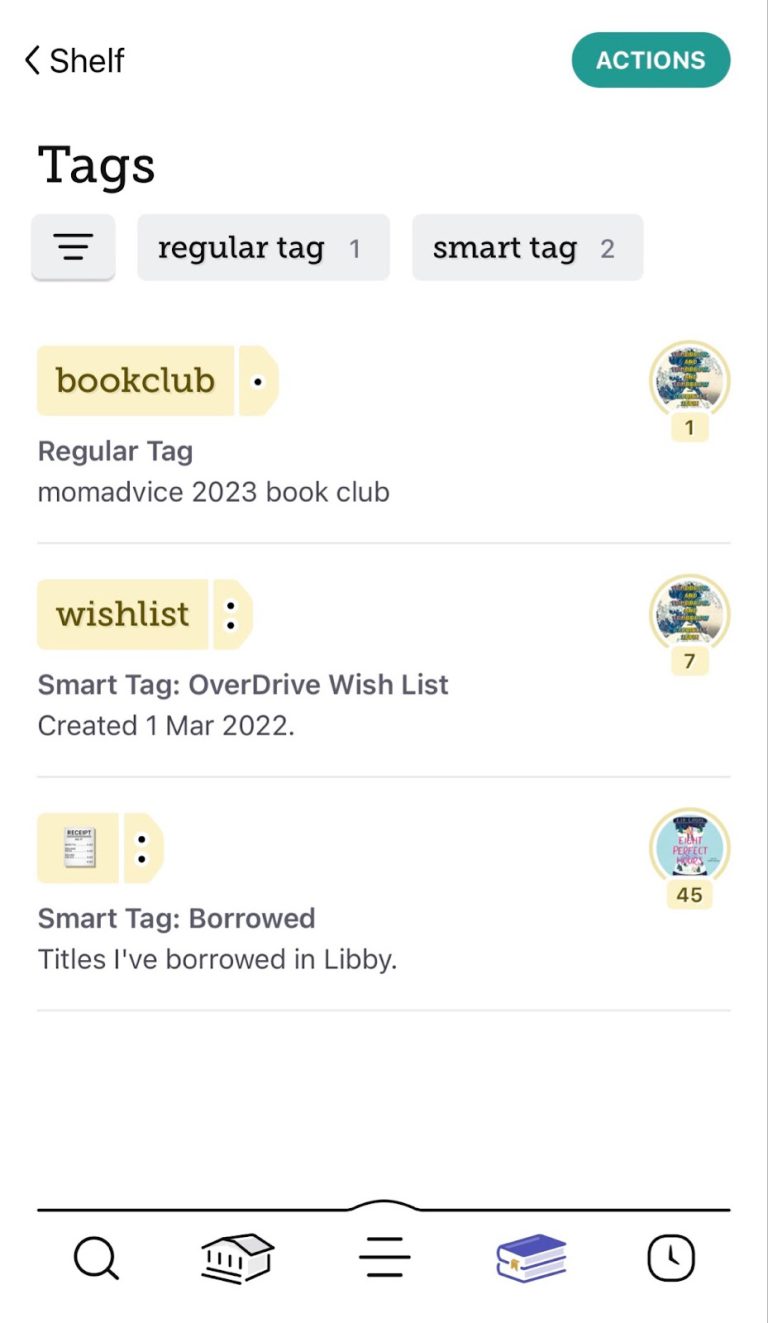Click the Eight Perfect Hours cover on Borrowed

pyautogui.click(x=689, y=848)
